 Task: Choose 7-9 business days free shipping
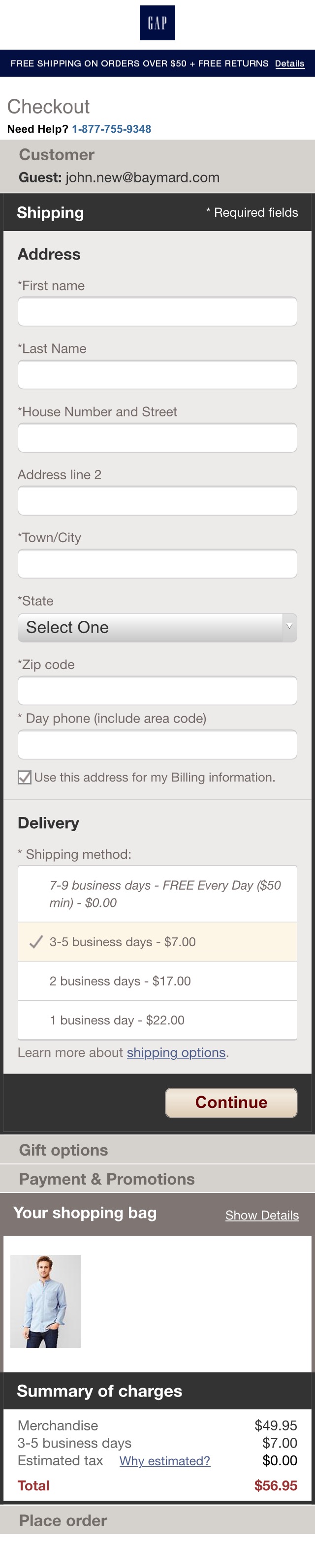coord(157,894)
